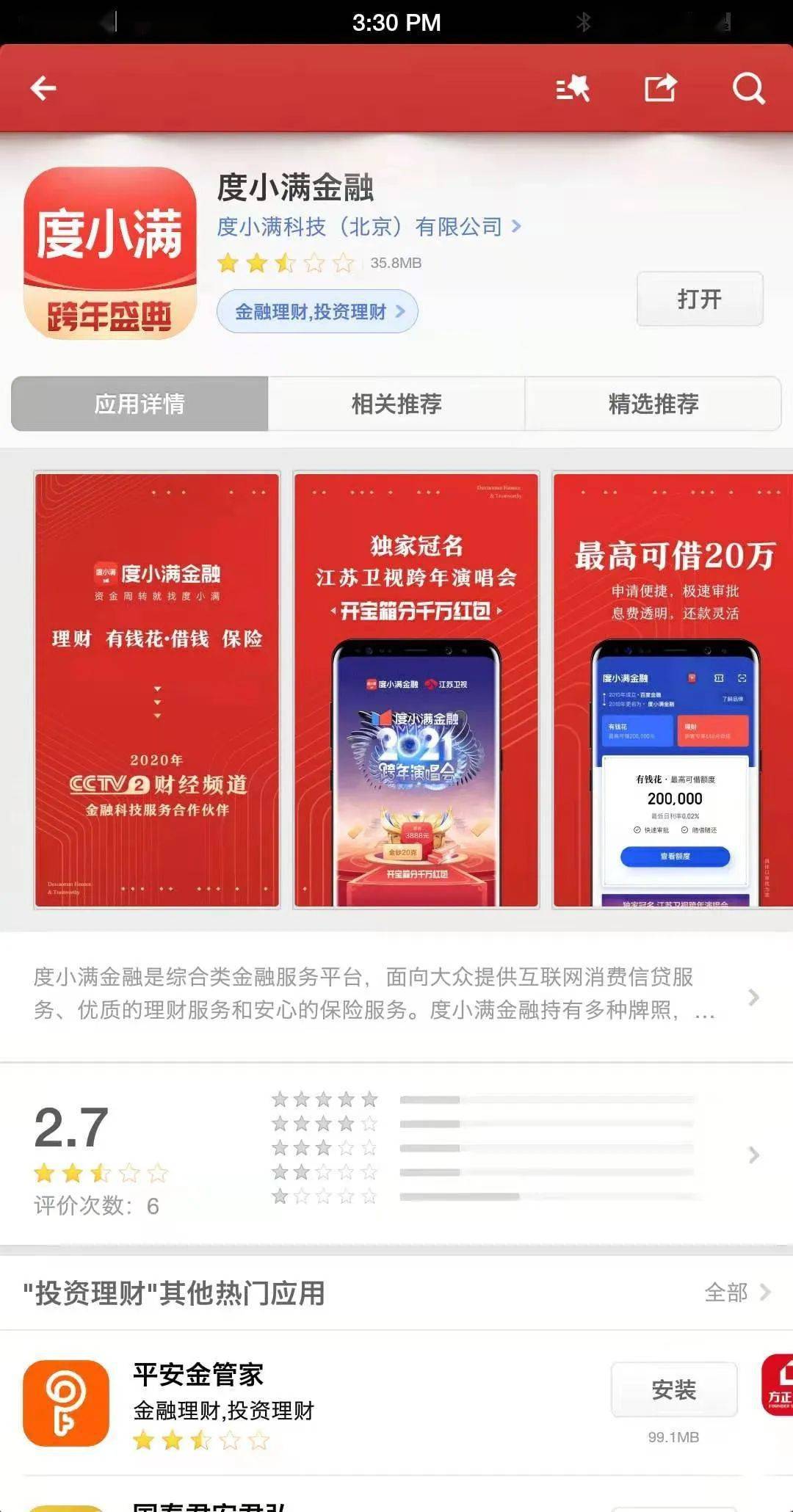Open the search icon in the header

point(748,89)
